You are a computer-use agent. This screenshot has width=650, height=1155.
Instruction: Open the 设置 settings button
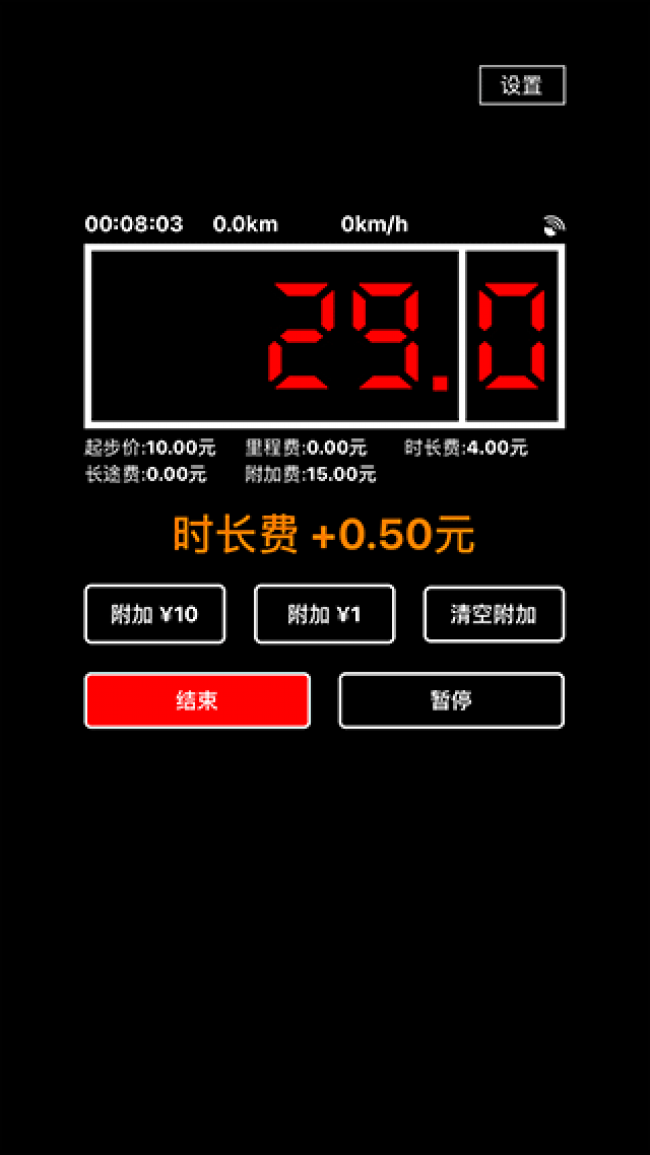[522, 86]
